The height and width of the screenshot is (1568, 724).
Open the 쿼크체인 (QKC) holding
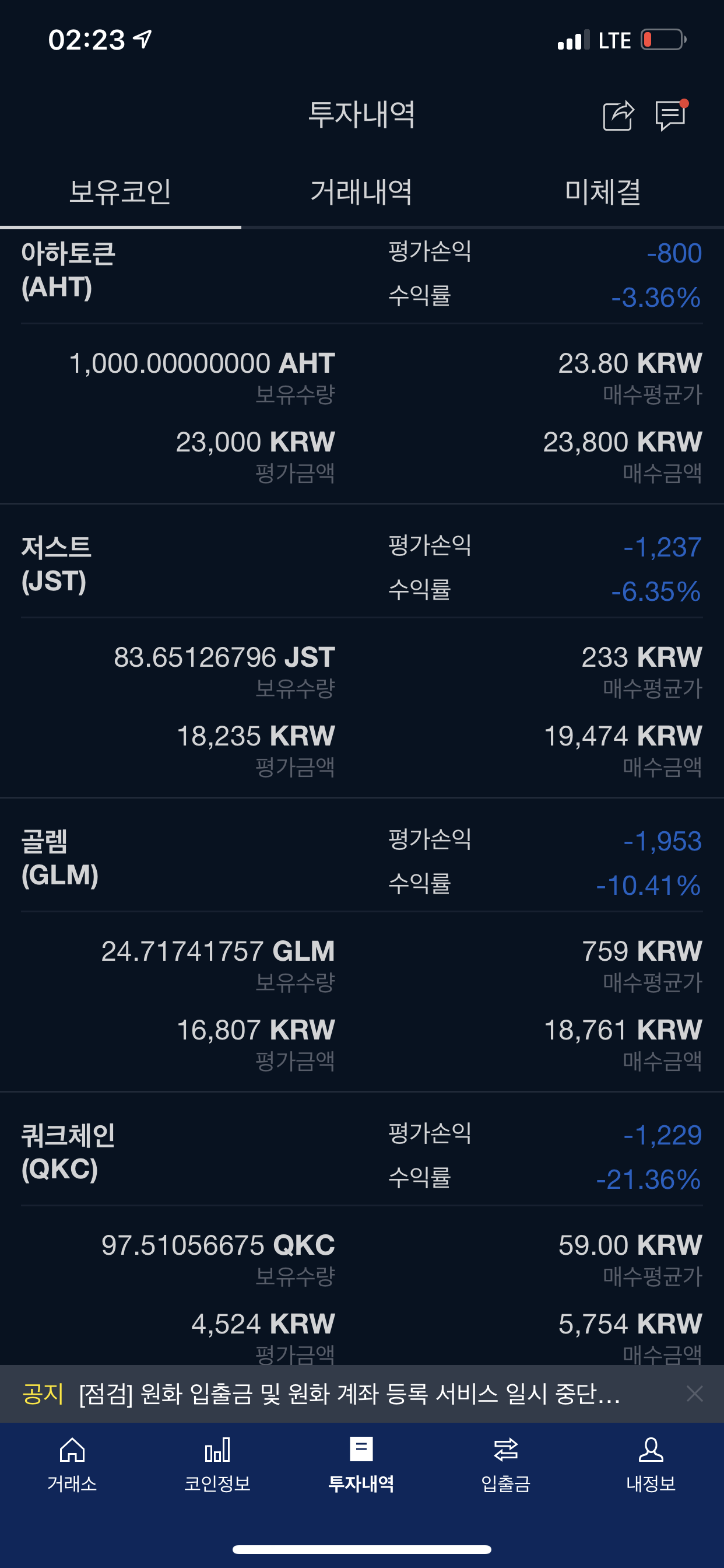(x=68, y=1152)
